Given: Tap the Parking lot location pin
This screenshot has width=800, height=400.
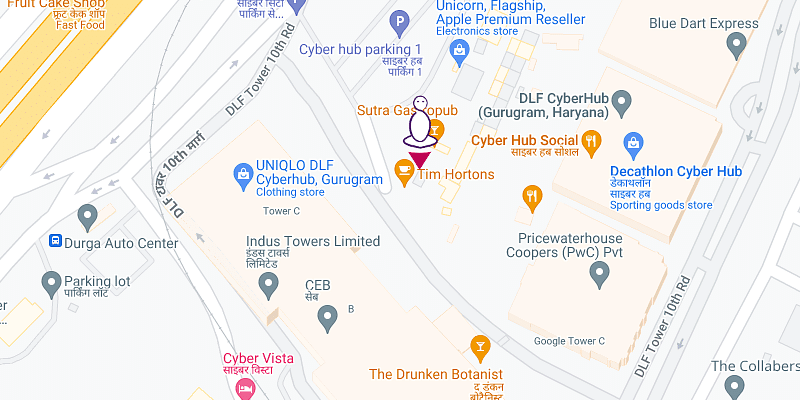Looking at the screenshot, I should tap(47, 283).
